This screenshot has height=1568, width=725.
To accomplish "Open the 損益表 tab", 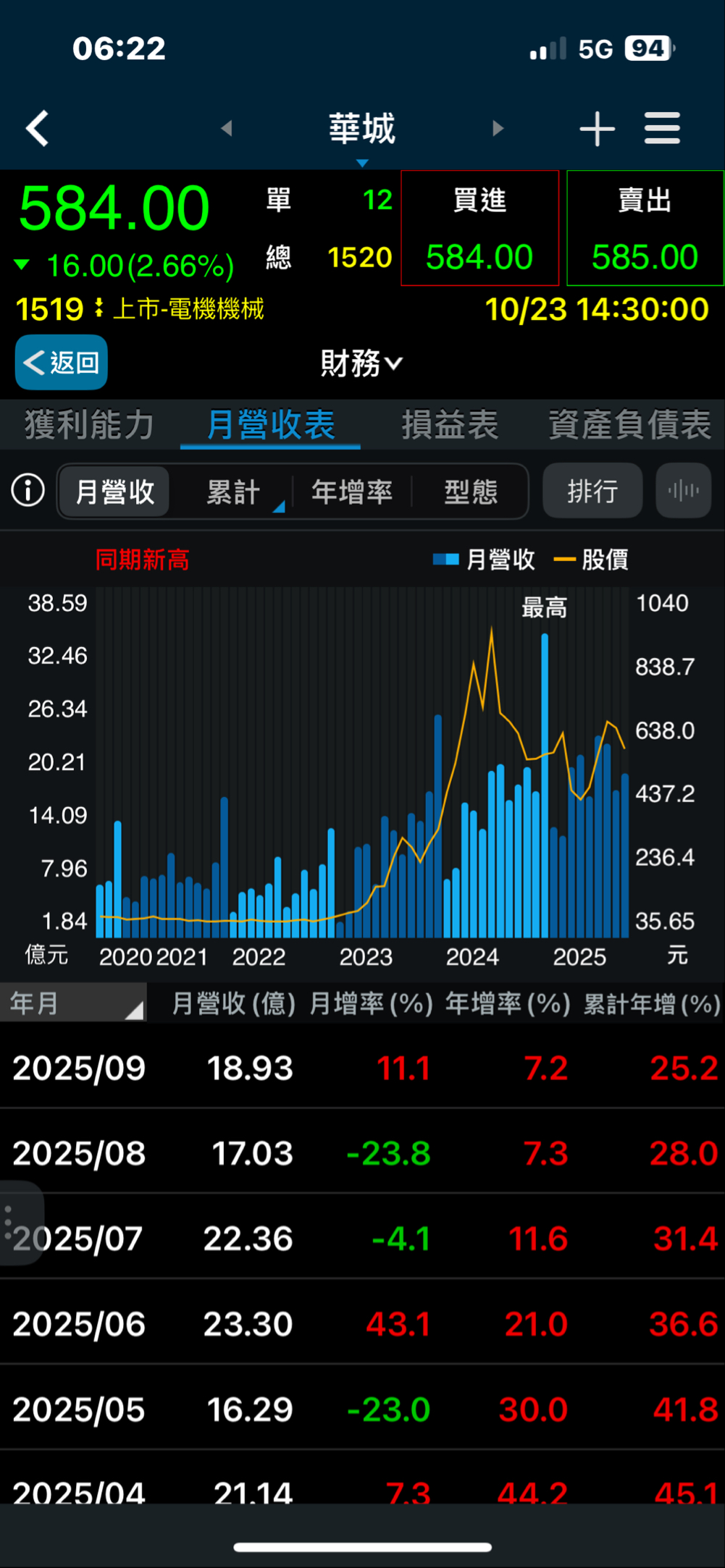I will (x=450, y=424).
